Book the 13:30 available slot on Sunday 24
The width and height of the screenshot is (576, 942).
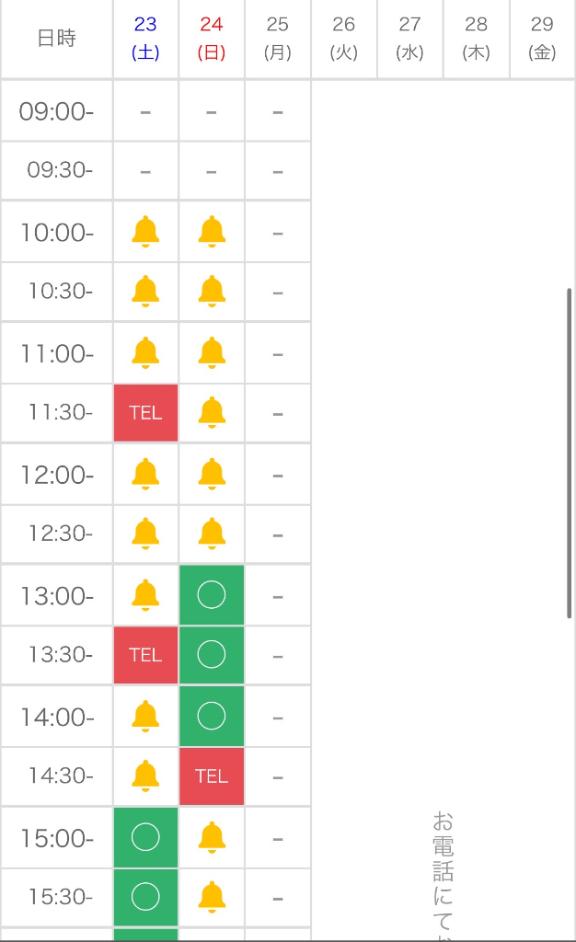point(211,655)
